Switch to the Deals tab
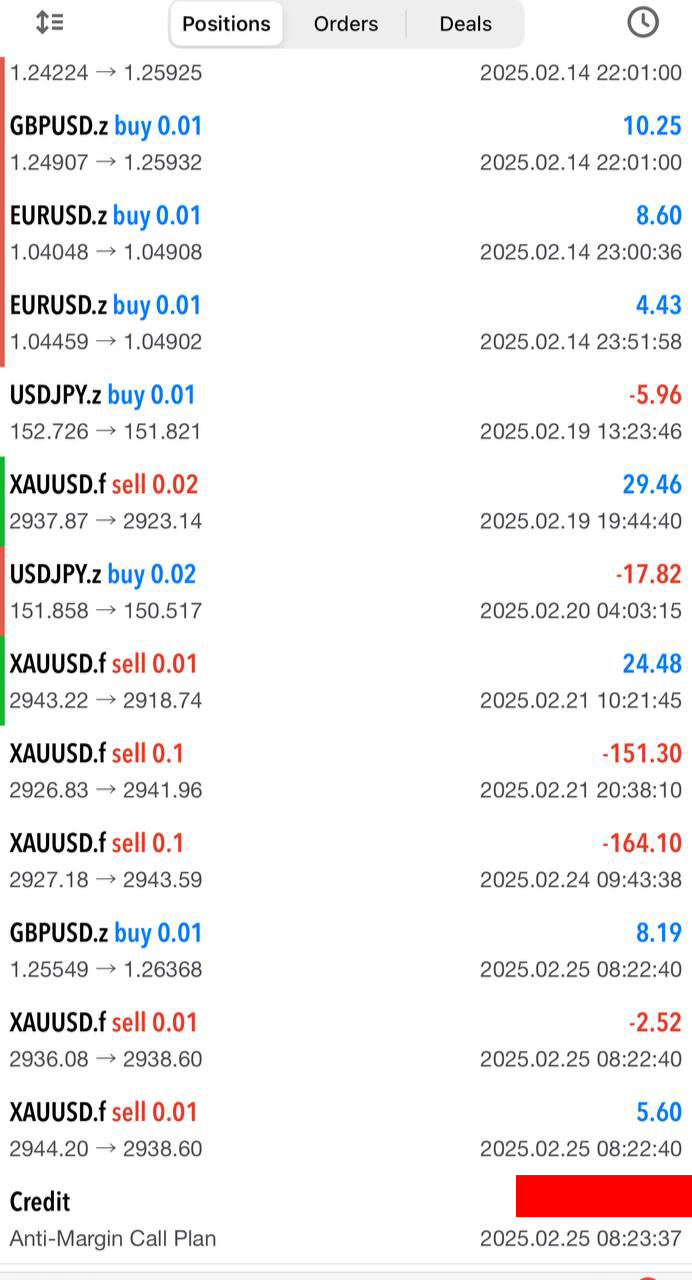 point(465,23)
